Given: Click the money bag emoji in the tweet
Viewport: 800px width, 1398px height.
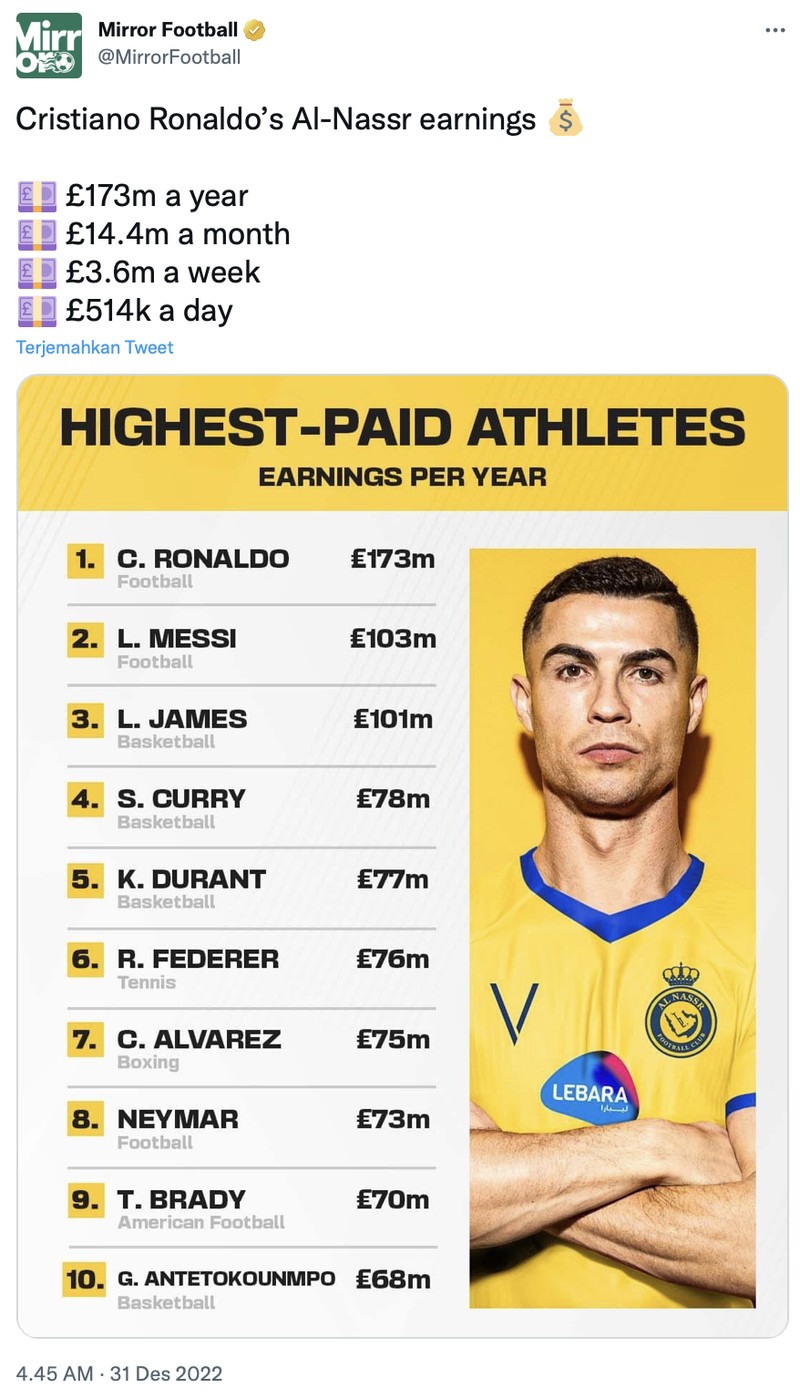Looking at the screenshot, I should (563, 118).
